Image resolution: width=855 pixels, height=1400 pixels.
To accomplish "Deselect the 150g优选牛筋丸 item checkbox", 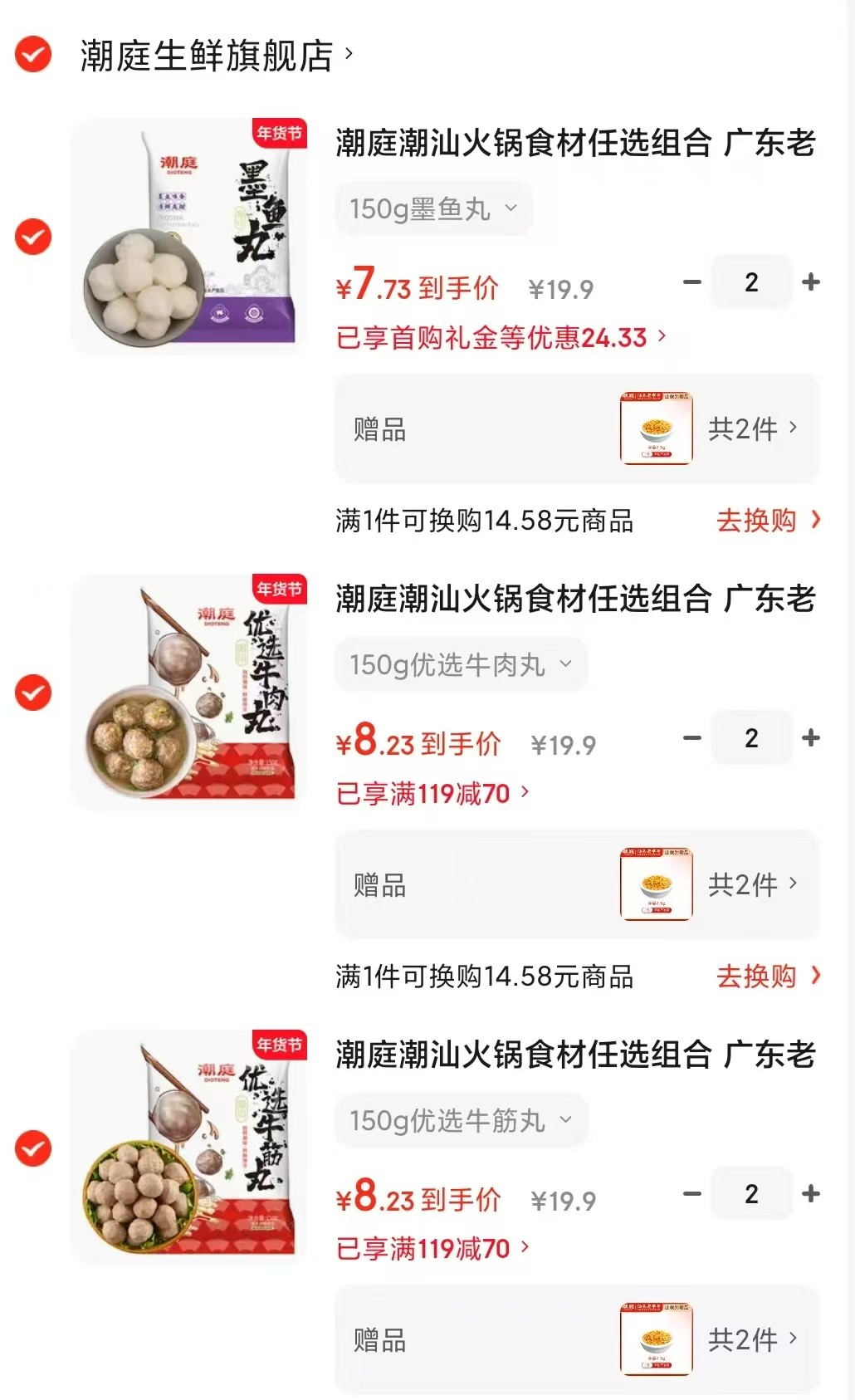I will pos(33,1148).
